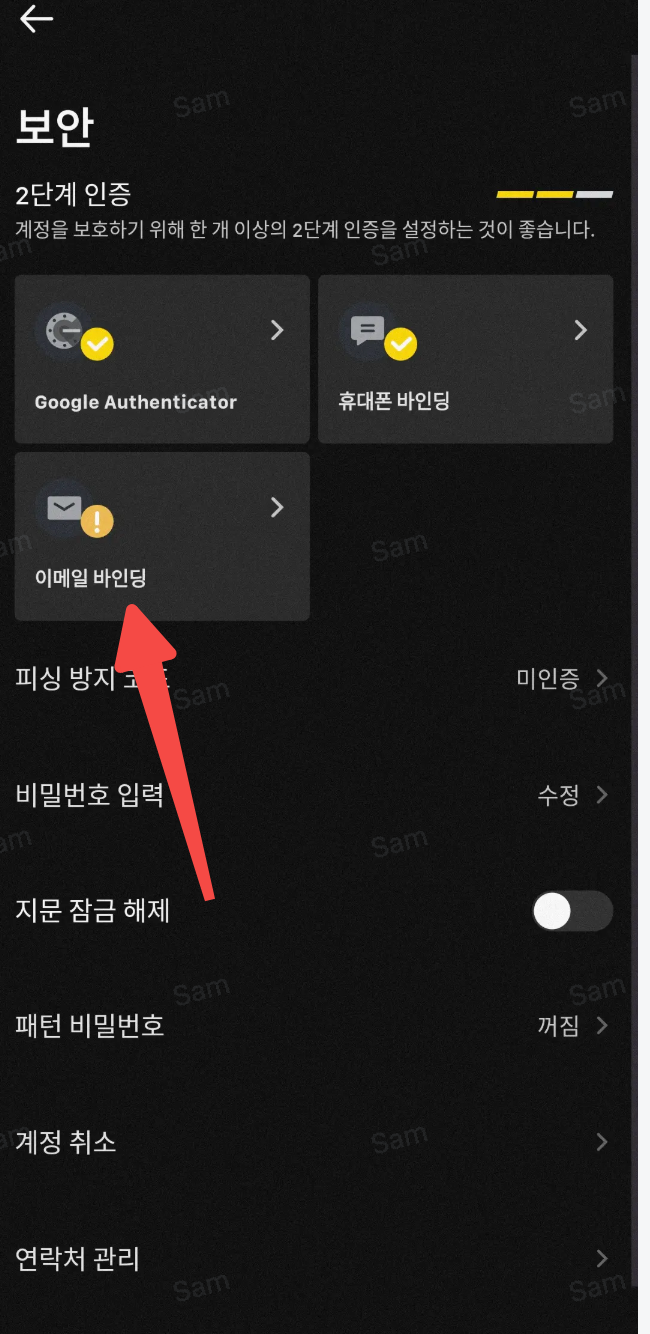650x1334 pixels.
Task: Open the 피싱 방지 코드 row
Action: click(312, 679)
